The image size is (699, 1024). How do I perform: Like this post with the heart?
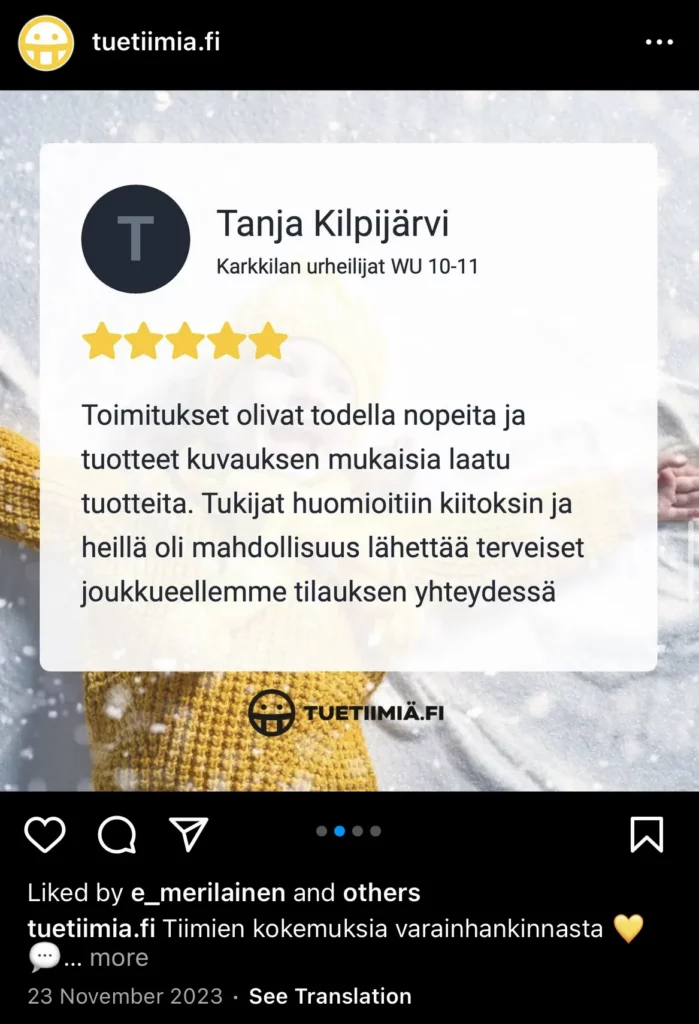tap(45, 834)
